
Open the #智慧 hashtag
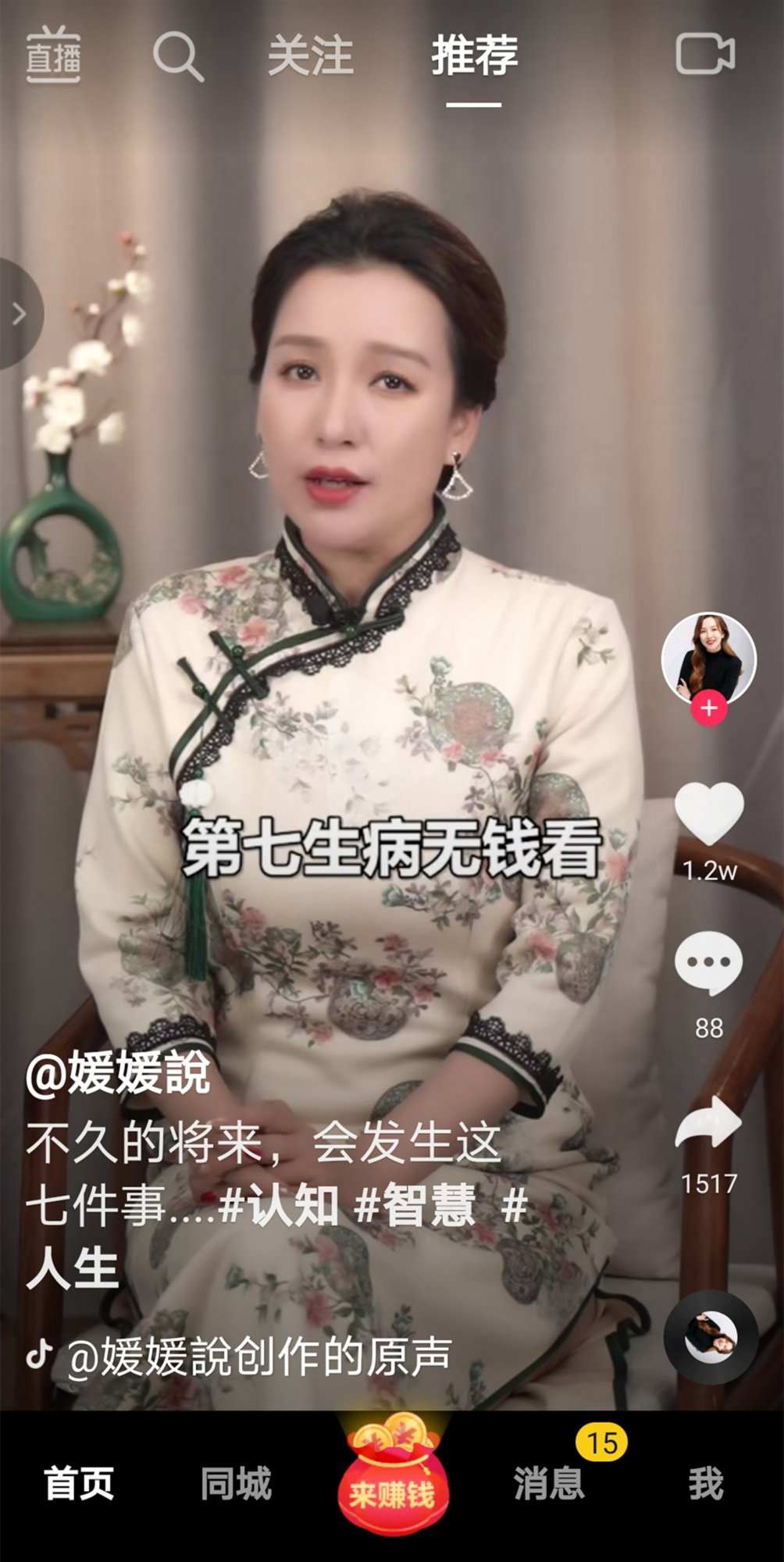point(415,1205)
